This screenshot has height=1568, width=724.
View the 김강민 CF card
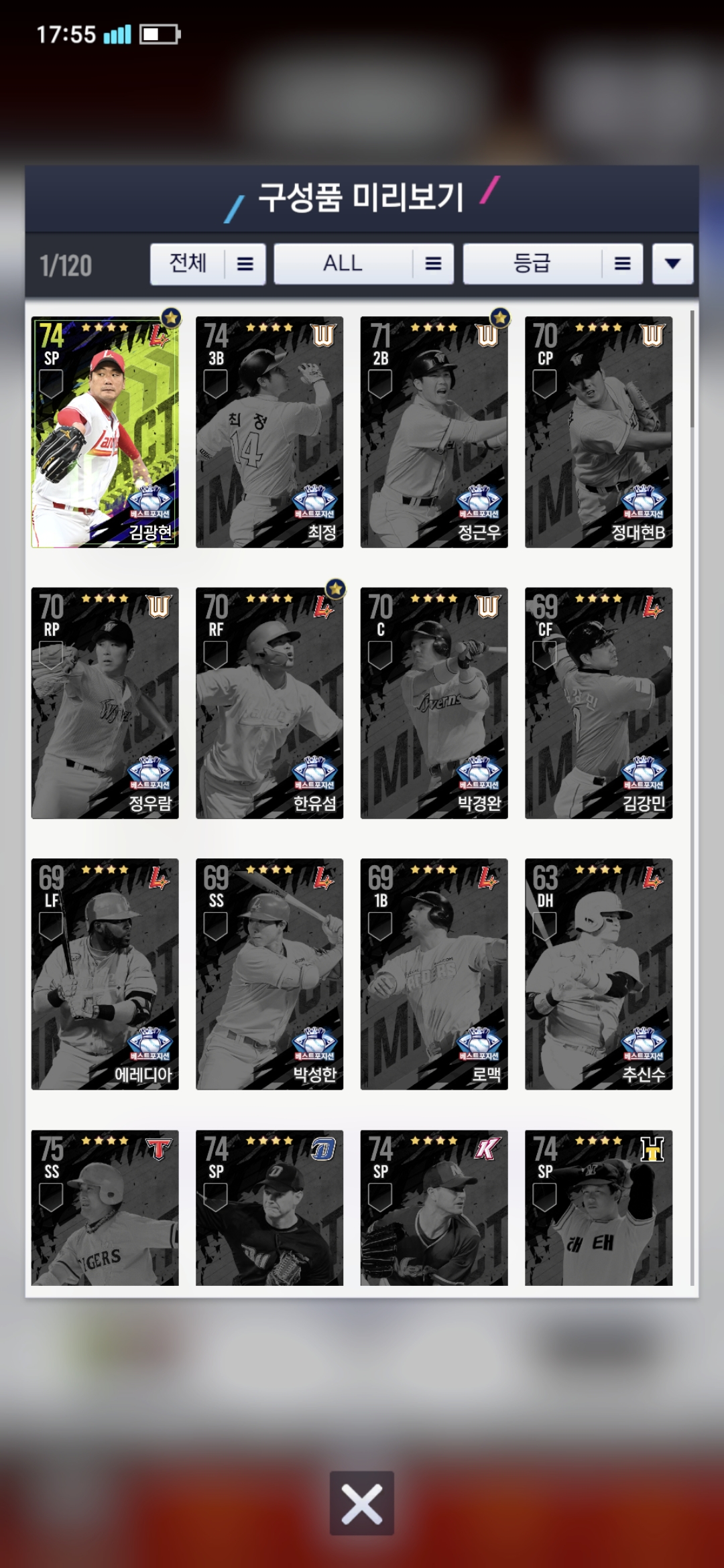(x=598, y=703)
